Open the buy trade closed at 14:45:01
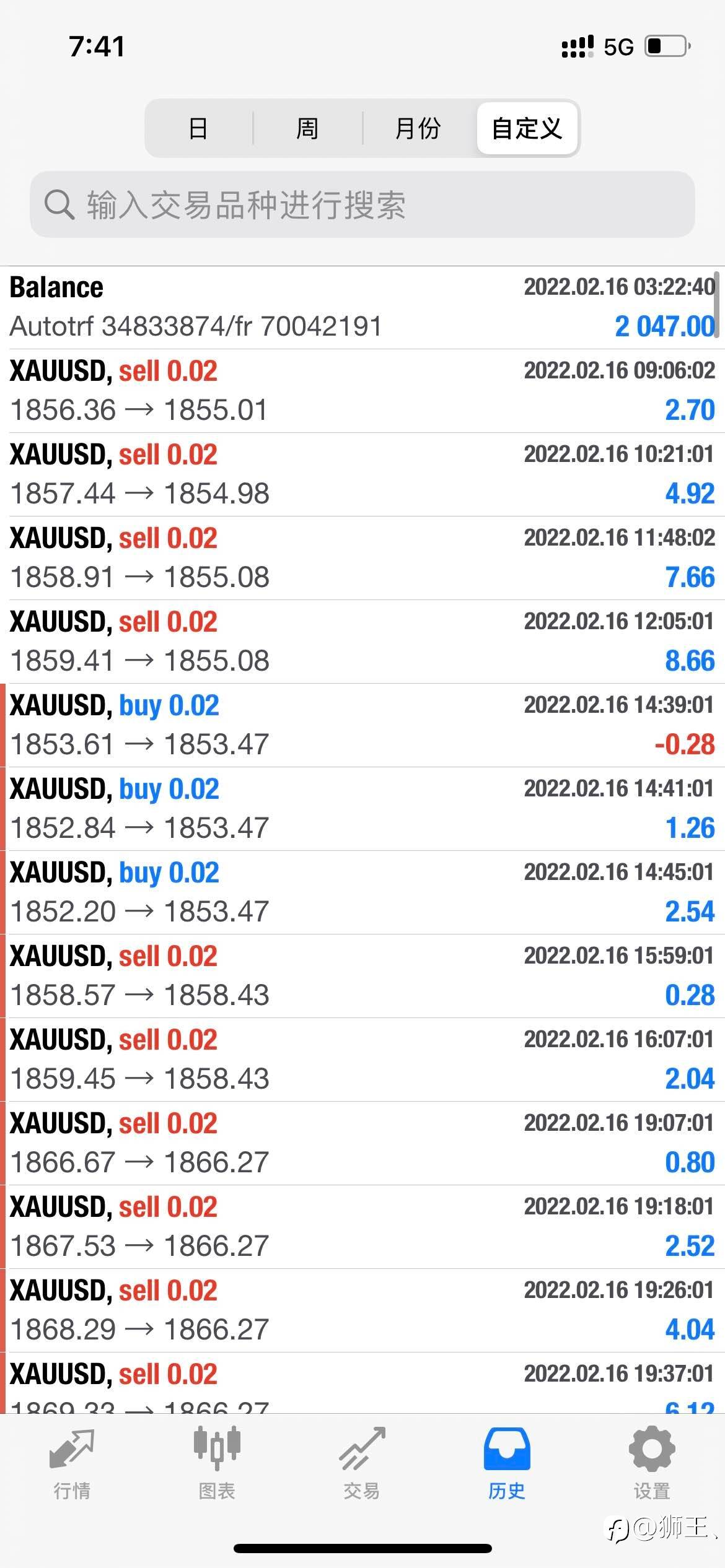 (362, 892)
